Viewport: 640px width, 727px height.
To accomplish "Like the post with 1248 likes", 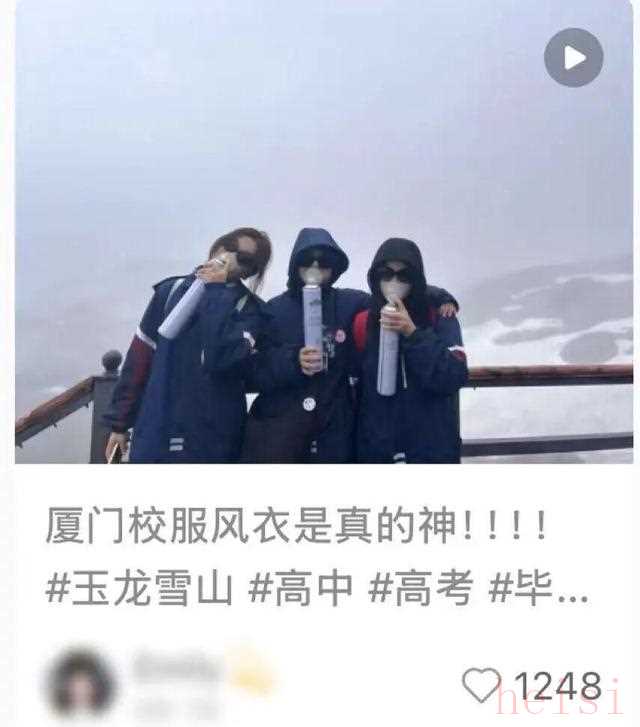I will (481, 685).
